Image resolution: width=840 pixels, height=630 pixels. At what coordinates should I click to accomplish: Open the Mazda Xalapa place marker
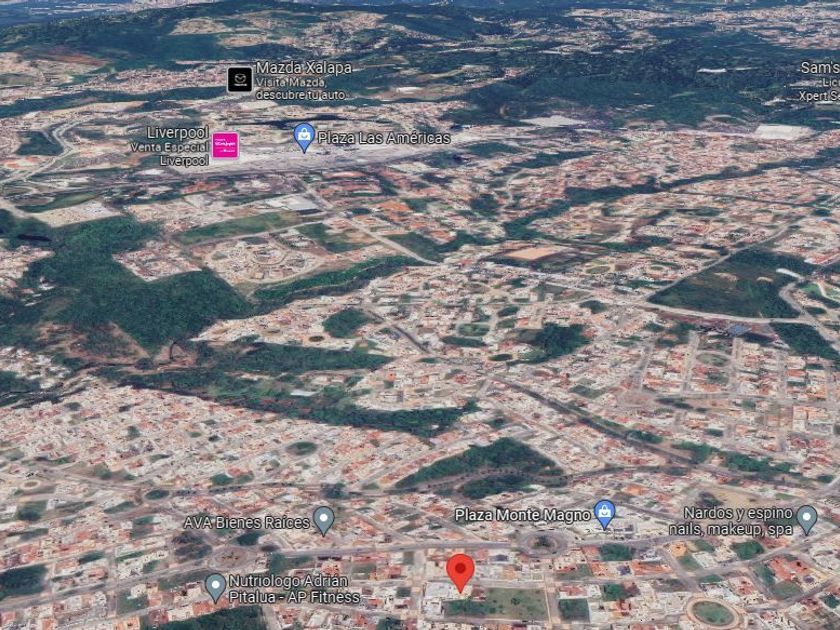pyautogui.click(x=240, y=80)
